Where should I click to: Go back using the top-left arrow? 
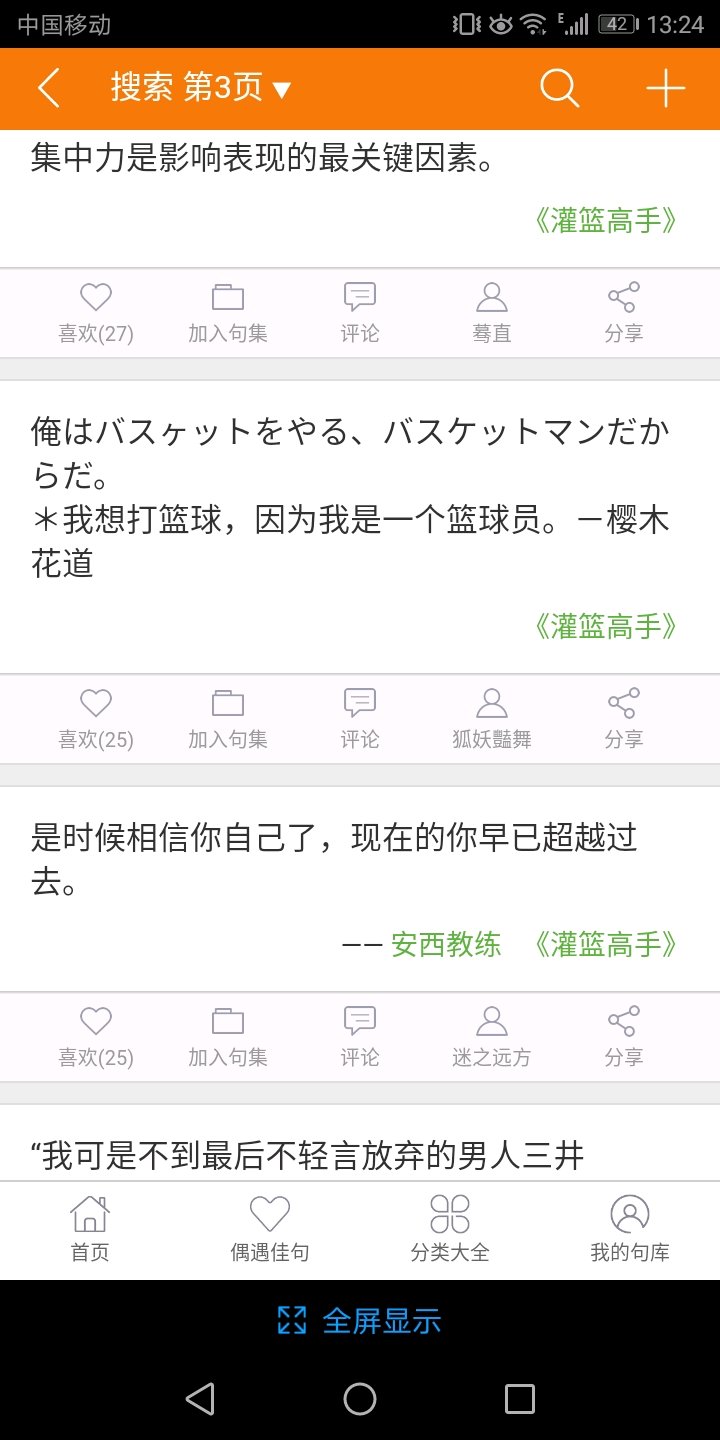coord(49,88)
